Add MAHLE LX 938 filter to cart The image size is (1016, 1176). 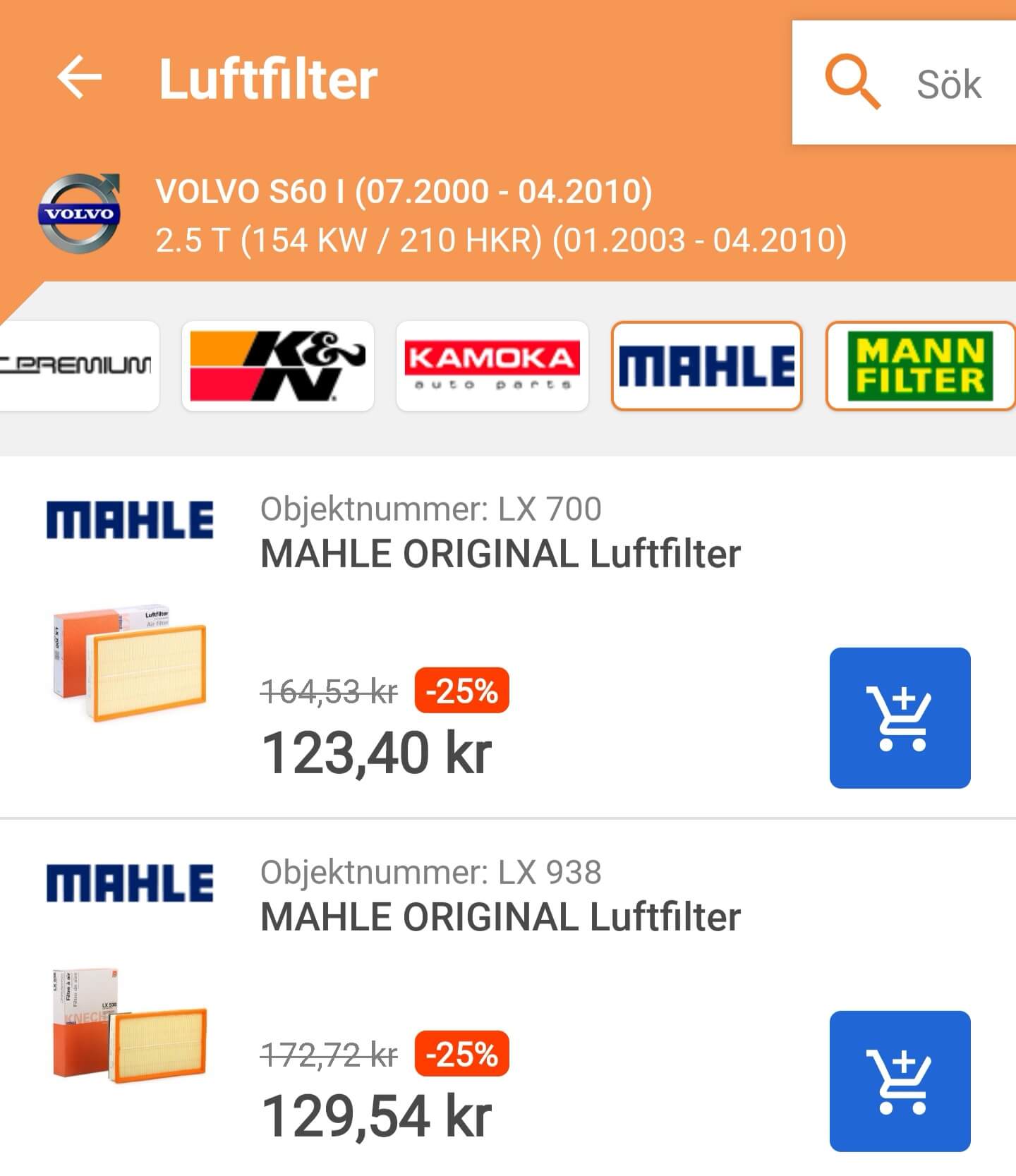click(900, 1081)
